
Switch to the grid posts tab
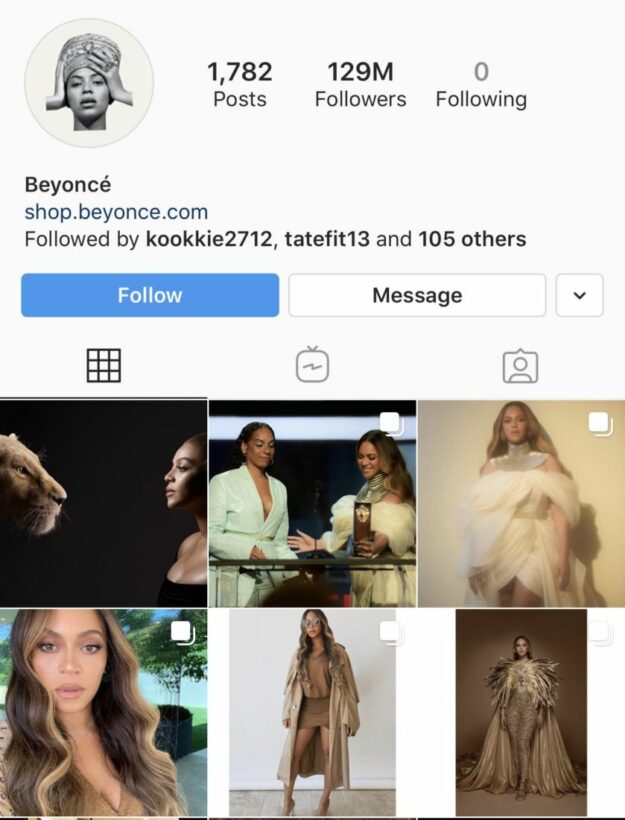(x=104, y=366)
